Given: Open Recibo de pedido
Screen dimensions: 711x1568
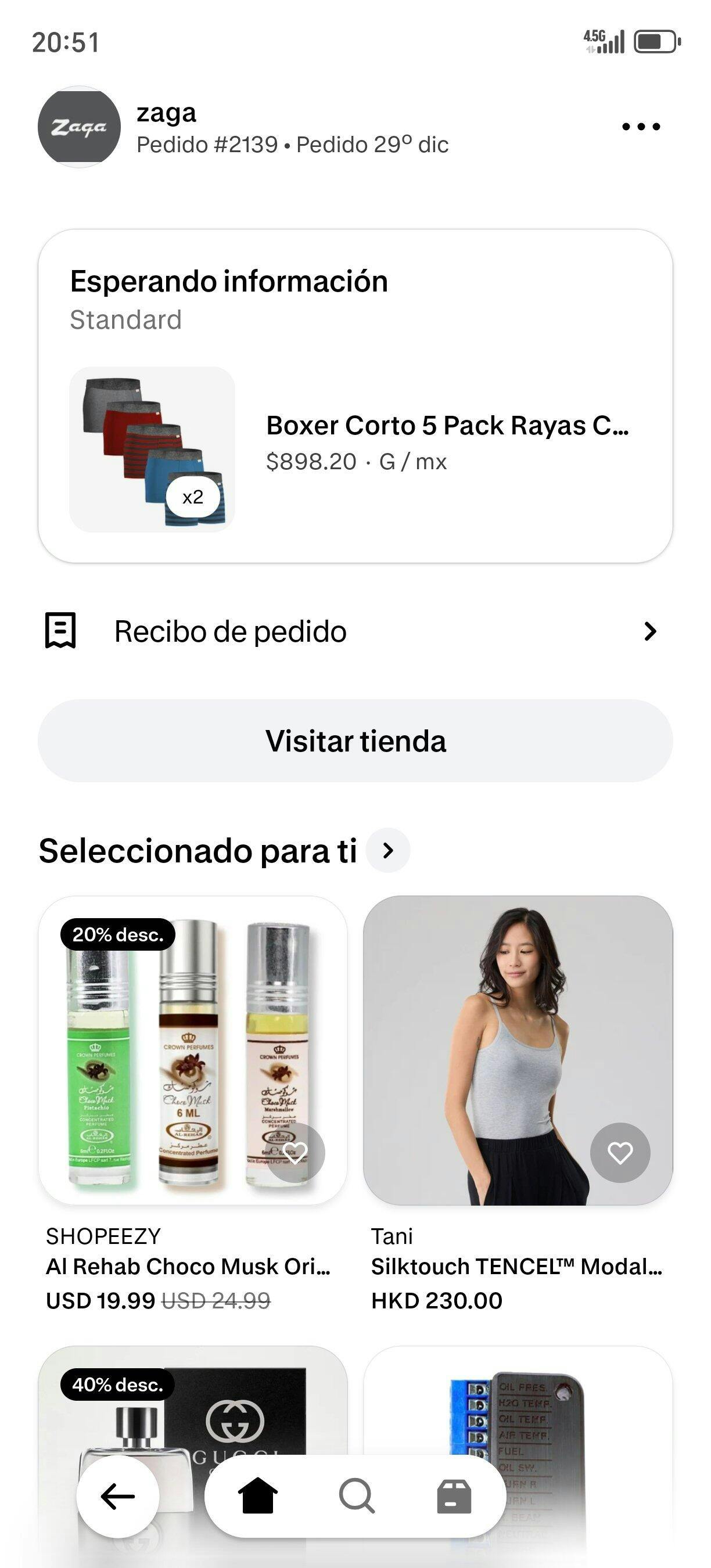Looking at the screenshot, I should pyautogui.click(x=355, y=631).
